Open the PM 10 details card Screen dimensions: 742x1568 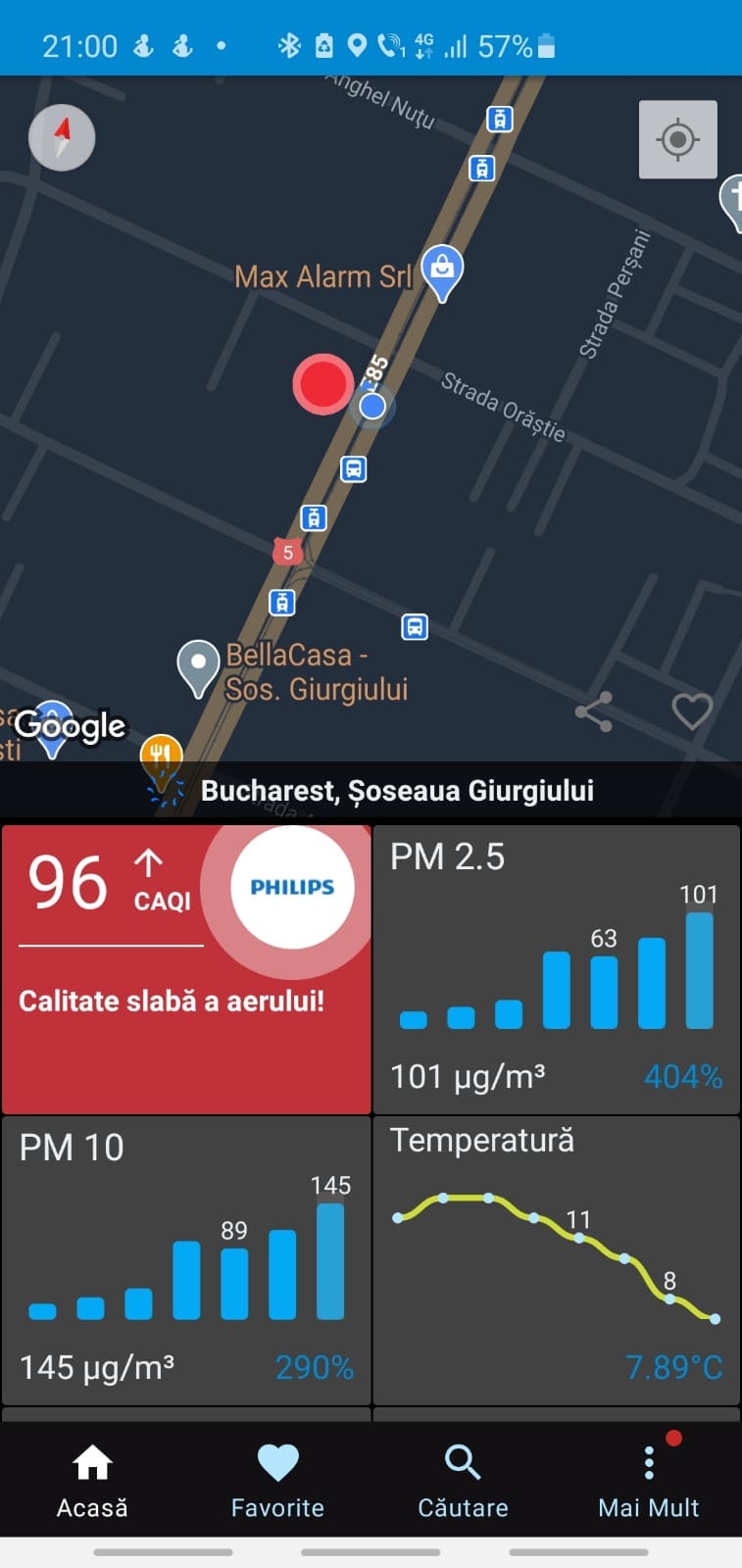click(x=186, y=1260)
